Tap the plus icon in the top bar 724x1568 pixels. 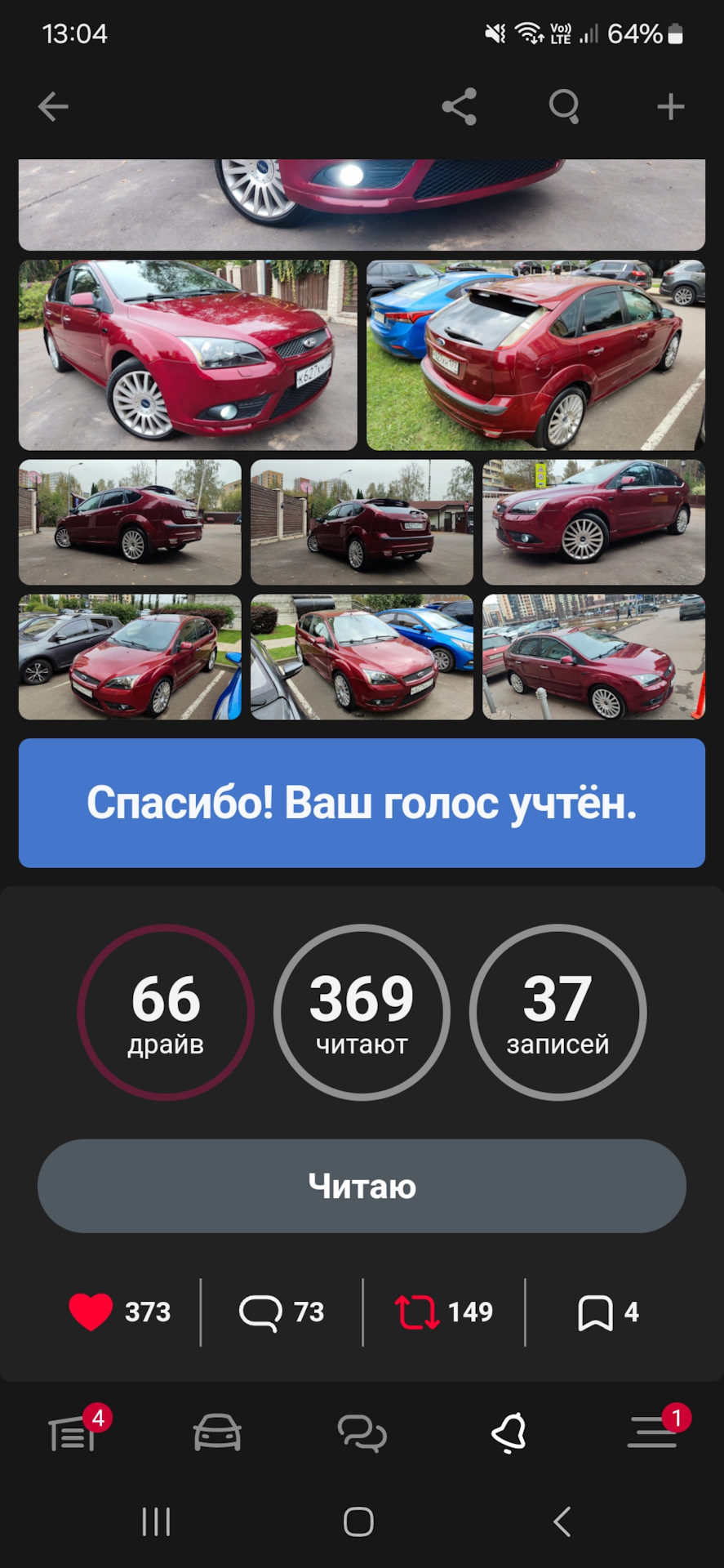670,106
